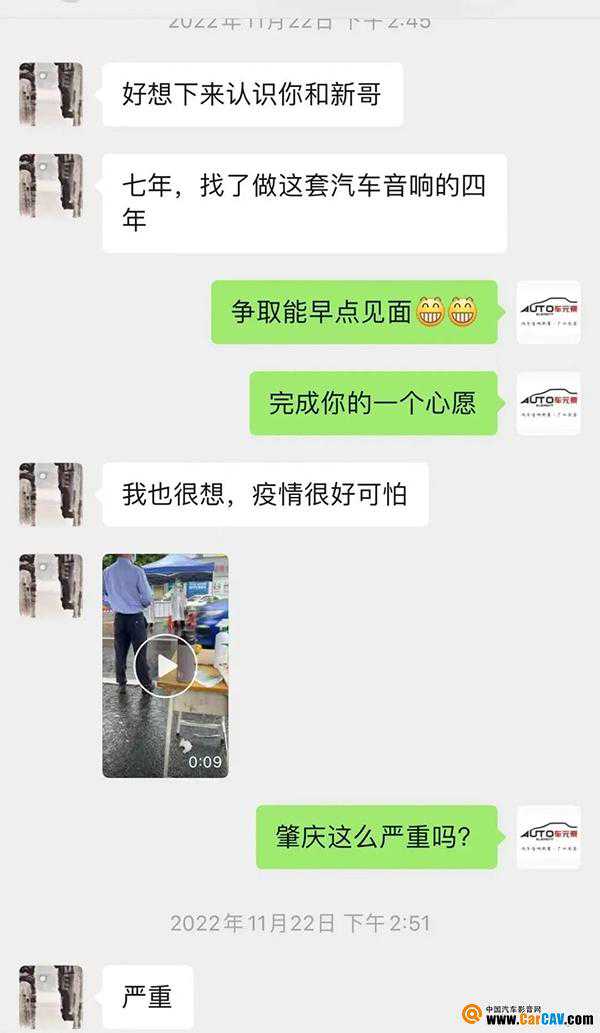
Task: Open the contact avatar beside "好想下来认识你和新哥"
Action: (x=51, y=94)
